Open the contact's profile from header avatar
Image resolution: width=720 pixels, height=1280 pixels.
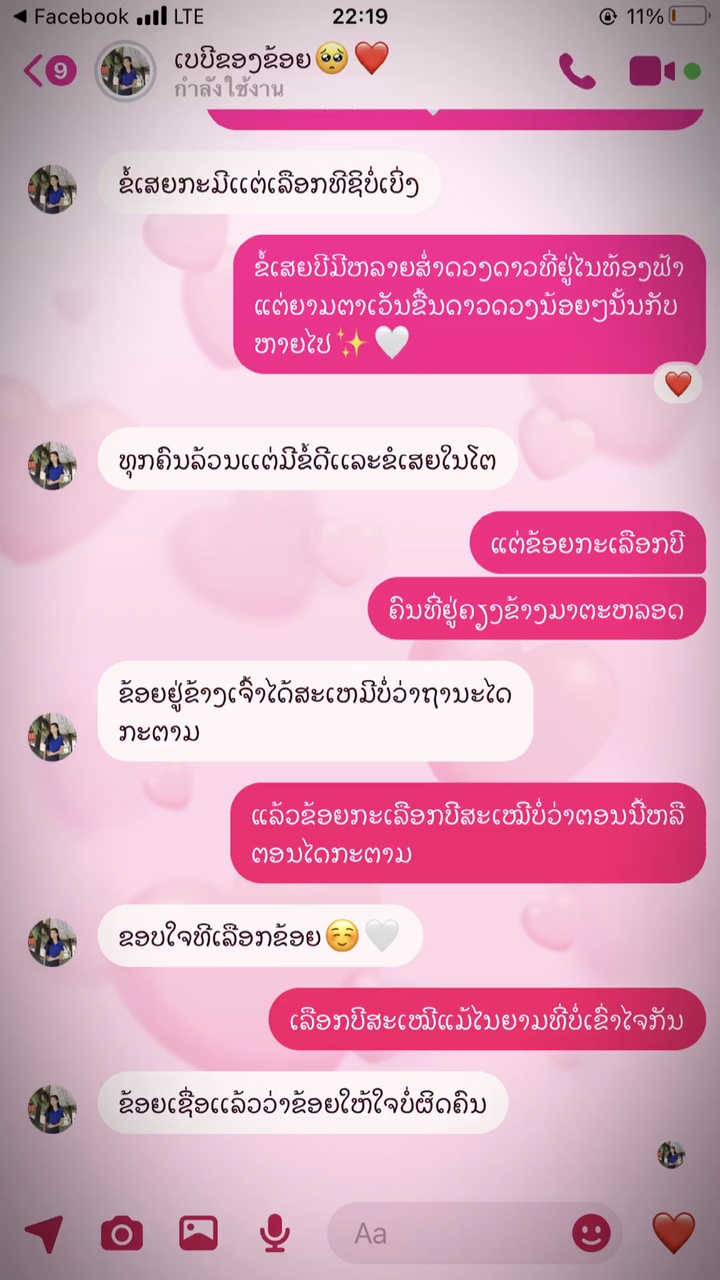[125, 71]
